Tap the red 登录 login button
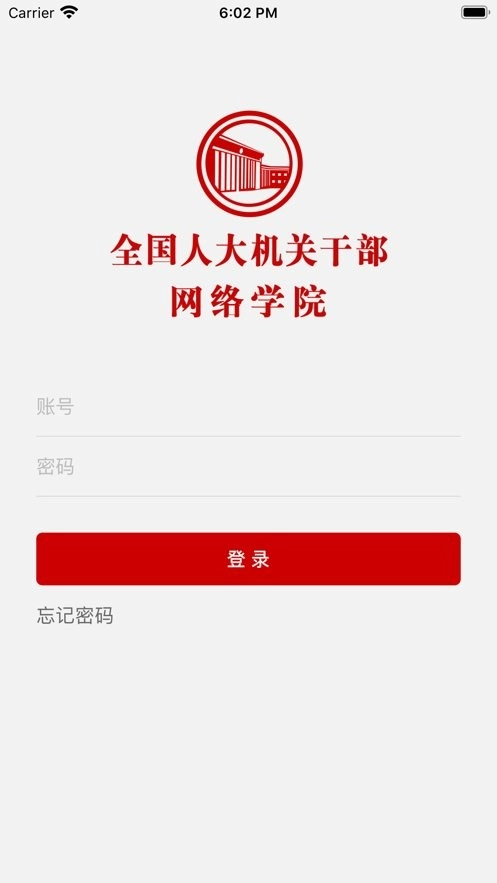 pos(248,559)
